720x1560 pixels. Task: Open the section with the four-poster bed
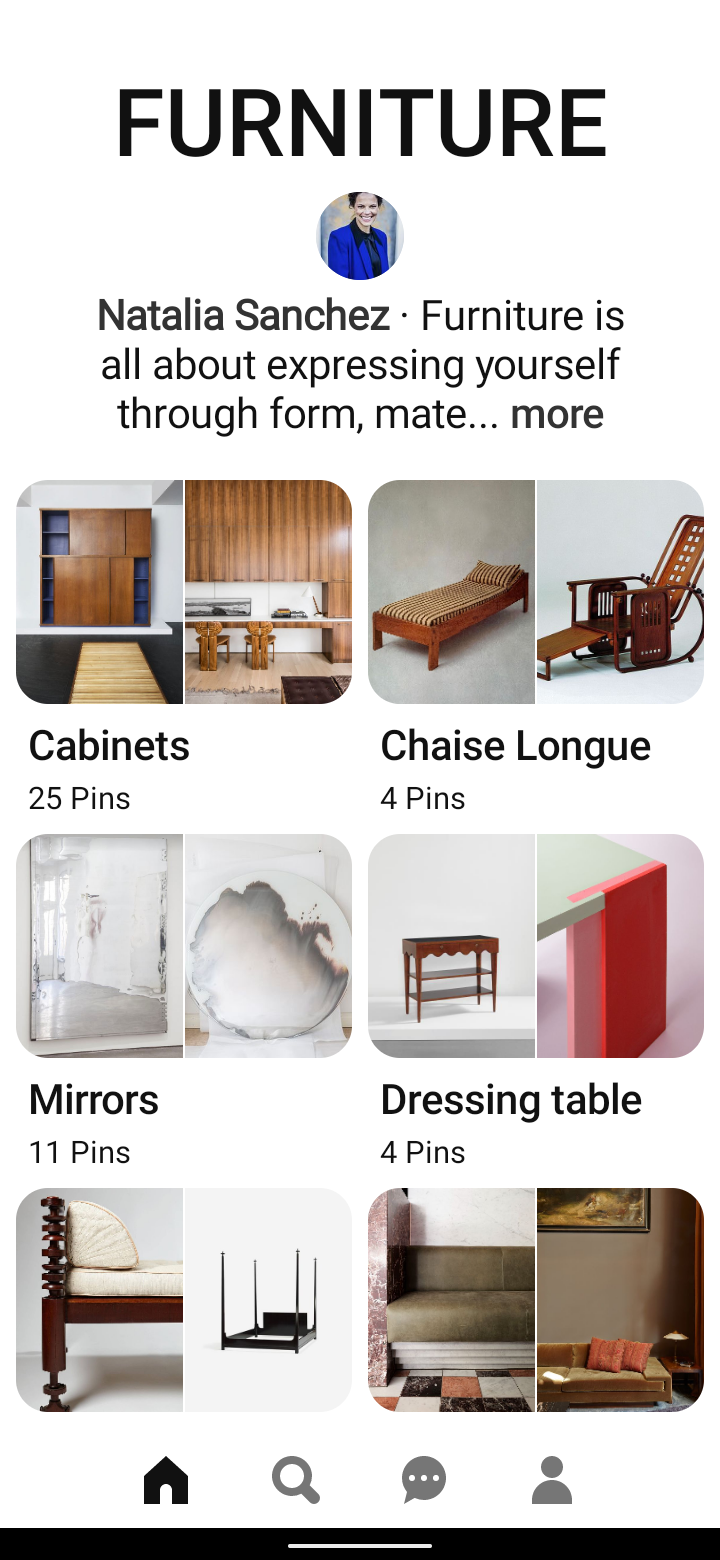pos(184,1300)
